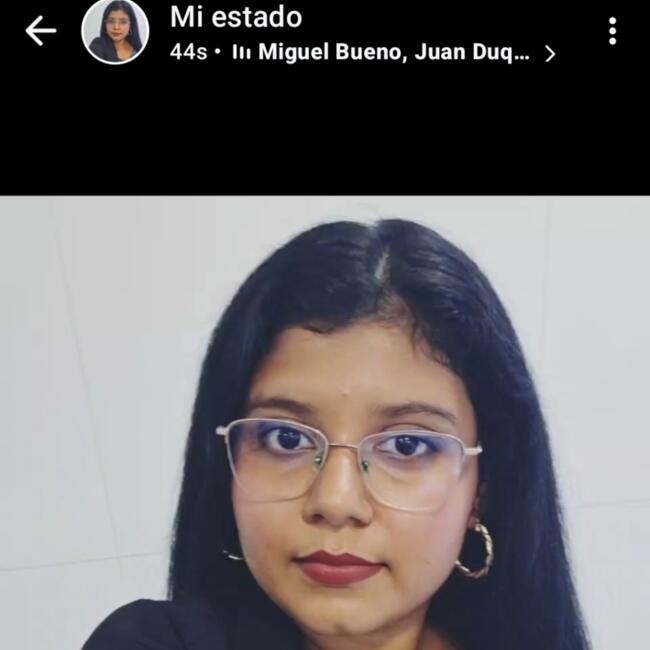The width and height of the screenshot is (650, 650).
Task: Open the three-dot overflow menu
Action: (612, 31)
